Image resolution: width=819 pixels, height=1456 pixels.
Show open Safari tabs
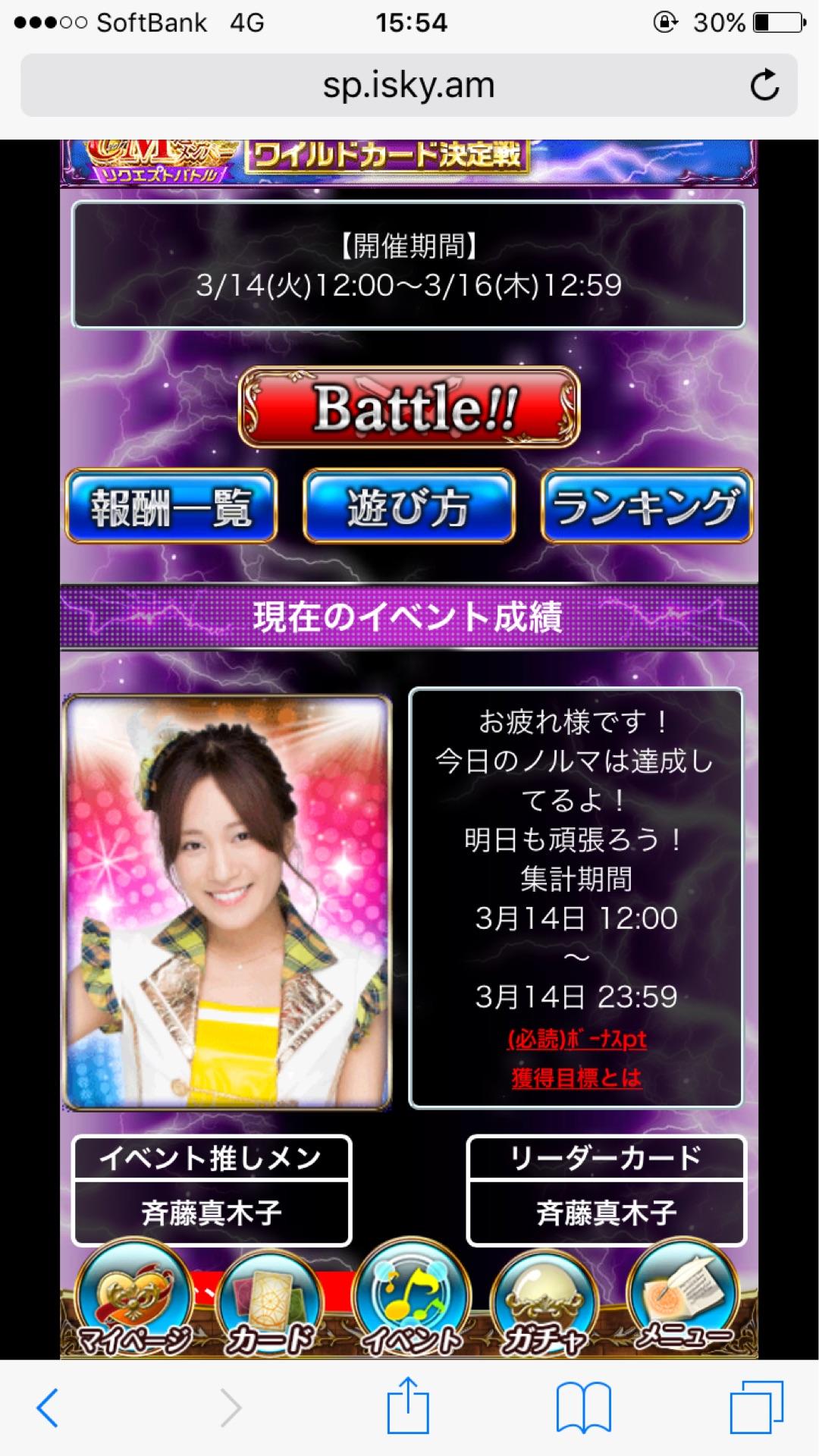pos(756,1407)
